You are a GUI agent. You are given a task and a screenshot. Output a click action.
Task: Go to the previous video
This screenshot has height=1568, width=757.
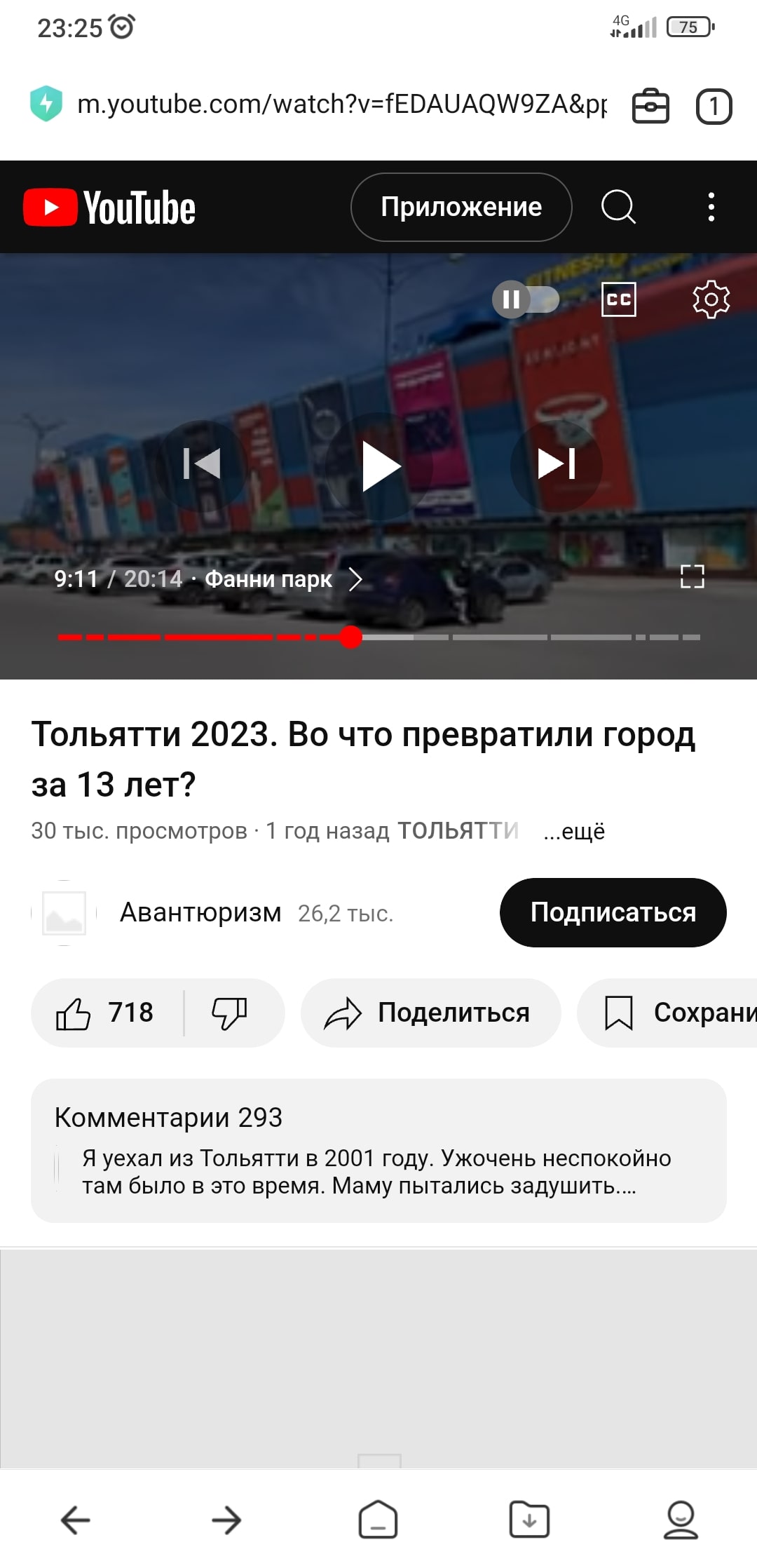[201, 464]
